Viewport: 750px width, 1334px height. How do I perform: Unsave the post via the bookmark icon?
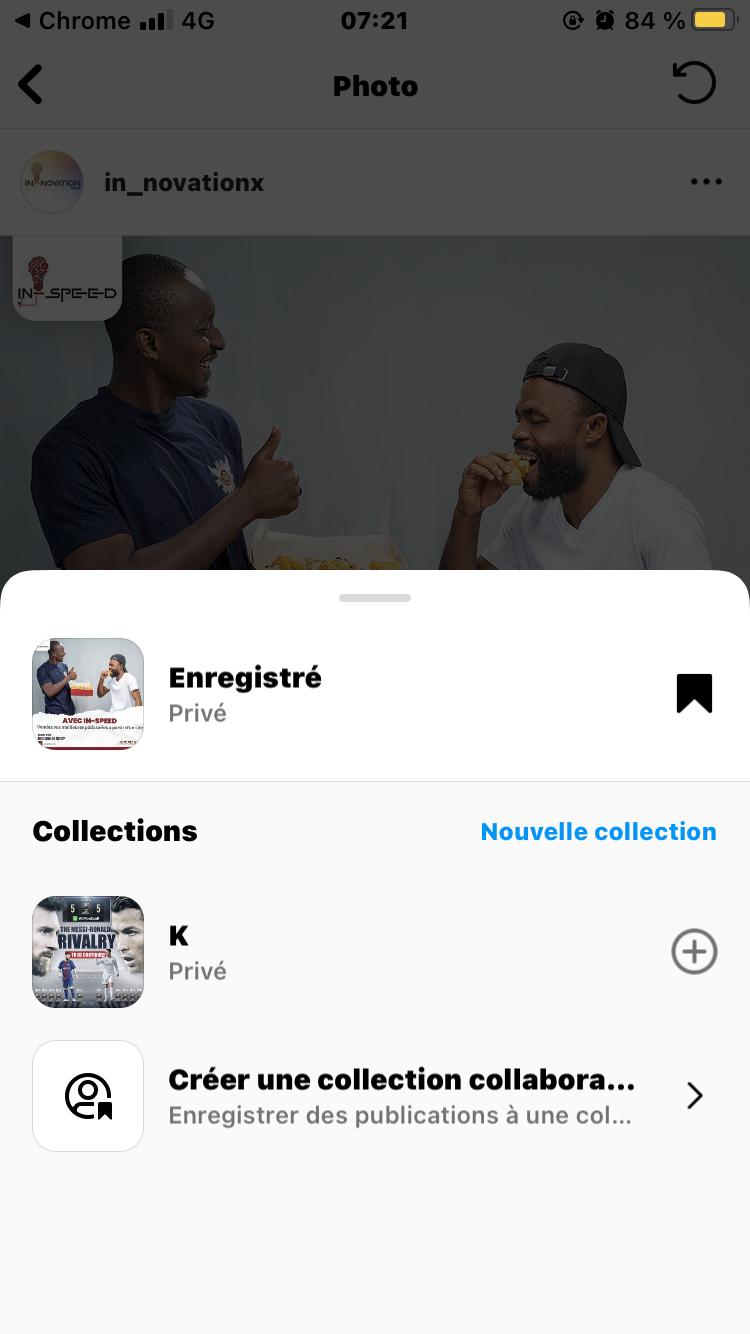(x=694, y=694)
